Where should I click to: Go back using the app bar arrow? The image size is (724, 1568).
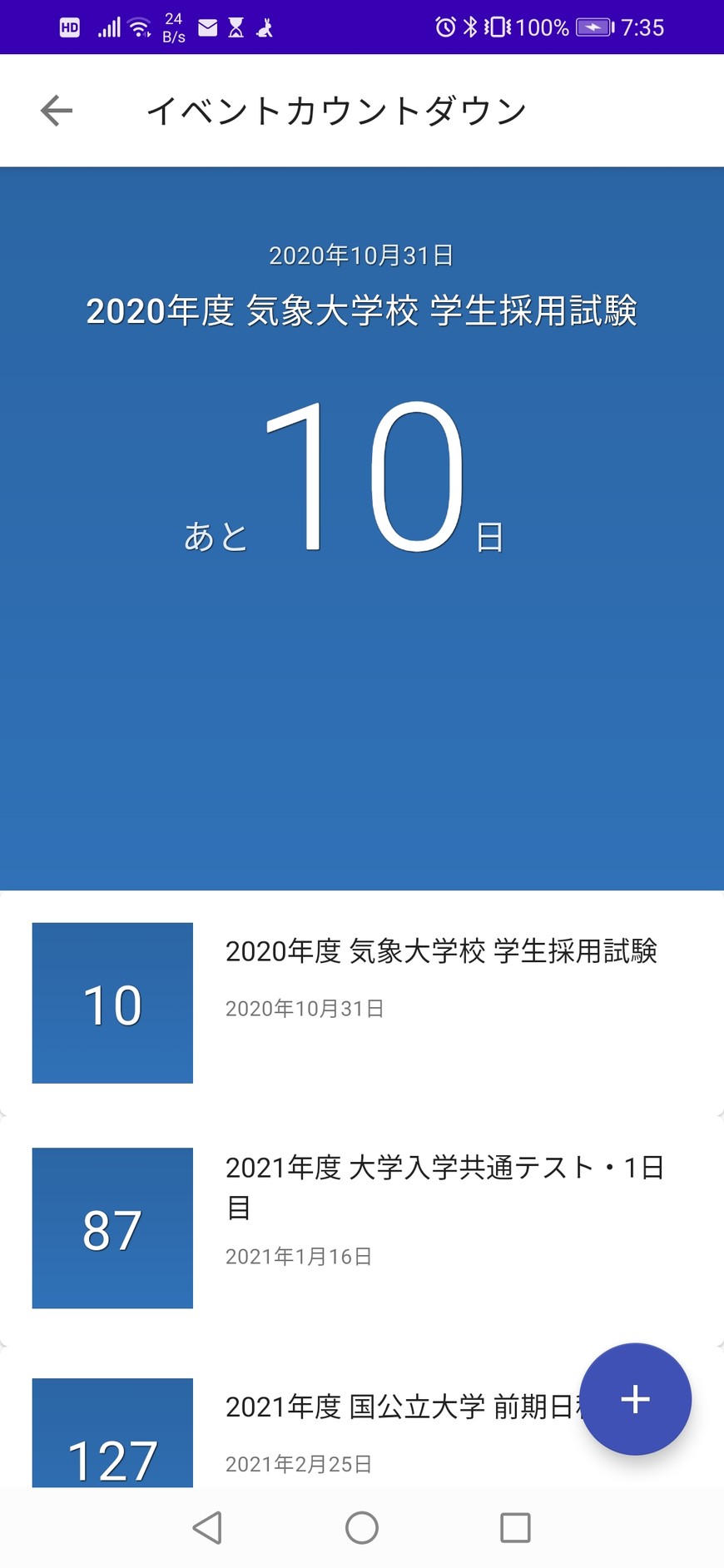(57, 111)
